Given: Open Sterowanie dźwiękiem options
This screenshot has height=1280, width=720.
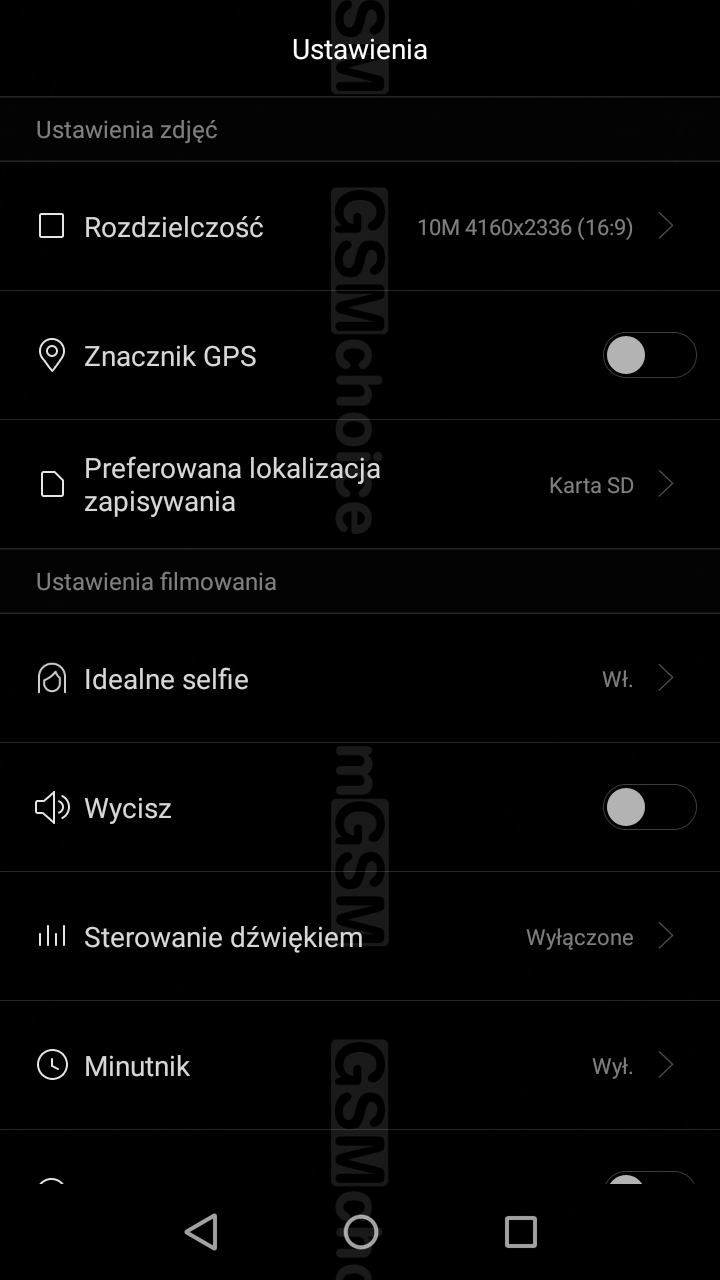Looking at the screenshot, I should (x=360, y=937).
